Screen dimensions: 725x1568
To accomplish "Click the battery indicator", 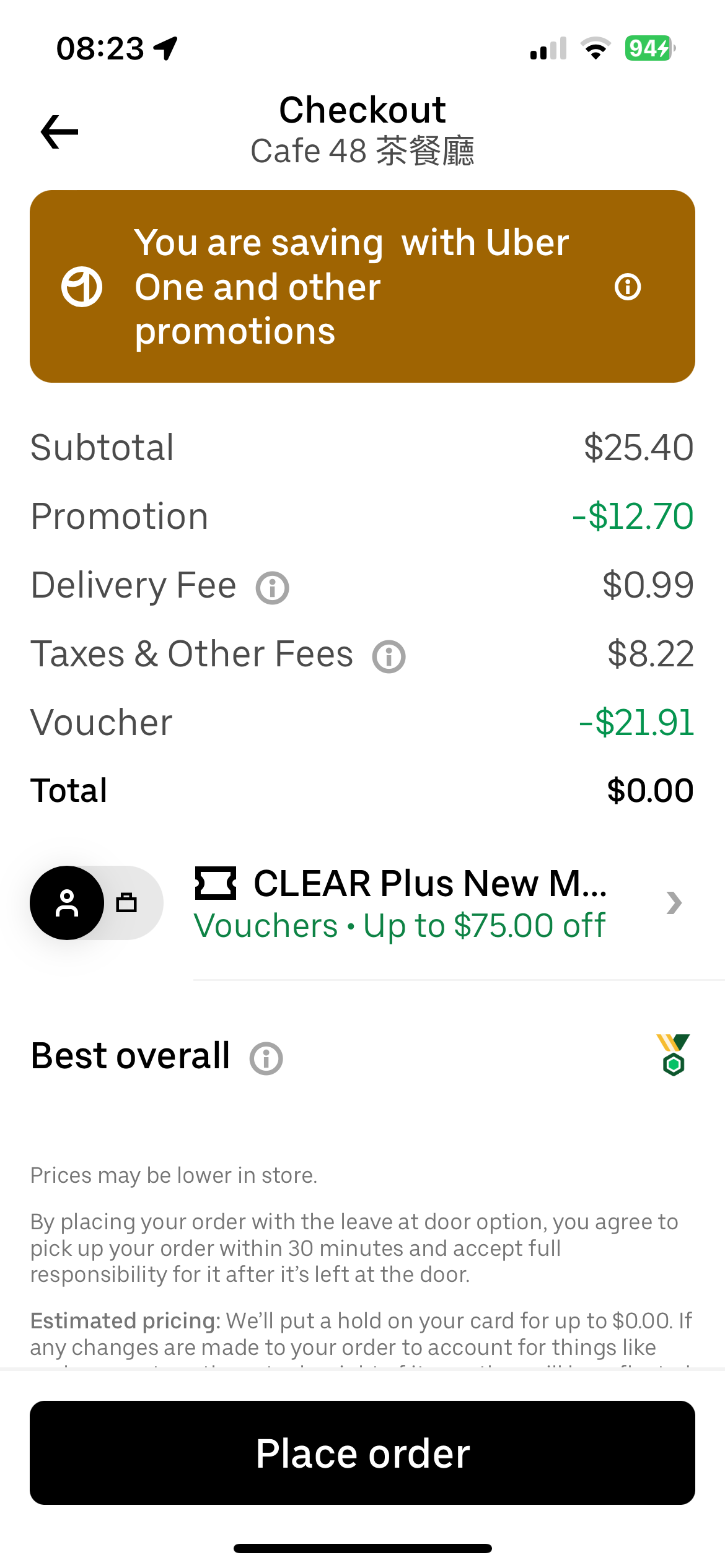I will [646, 48].
